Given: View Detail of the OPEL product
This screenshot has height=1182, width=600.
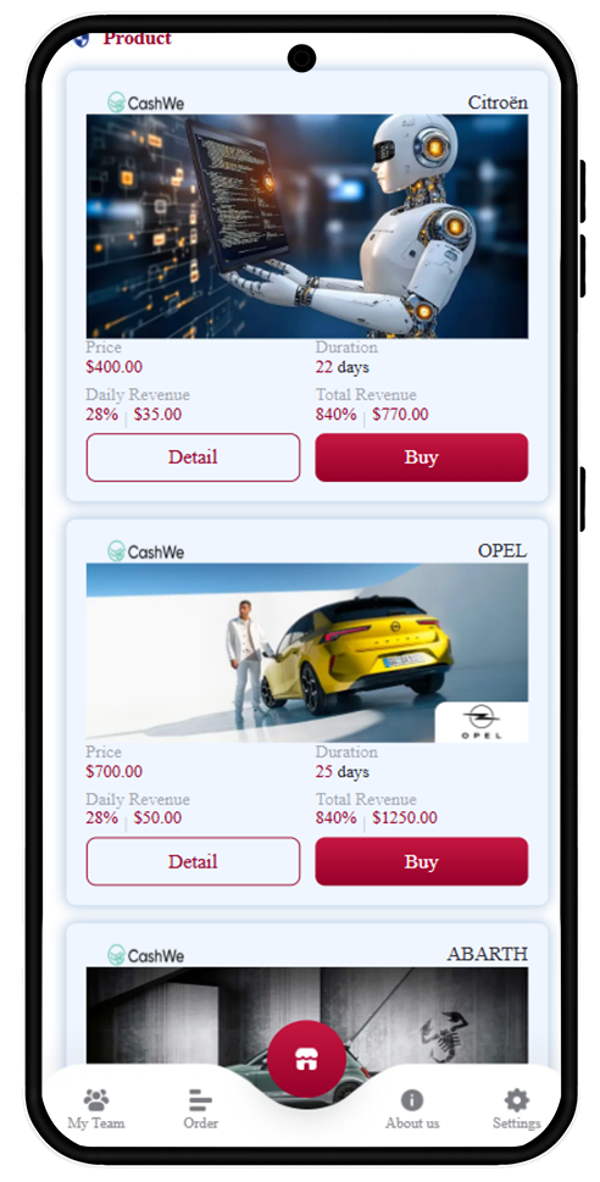Looking at the screenshot, I should point(193,861).
